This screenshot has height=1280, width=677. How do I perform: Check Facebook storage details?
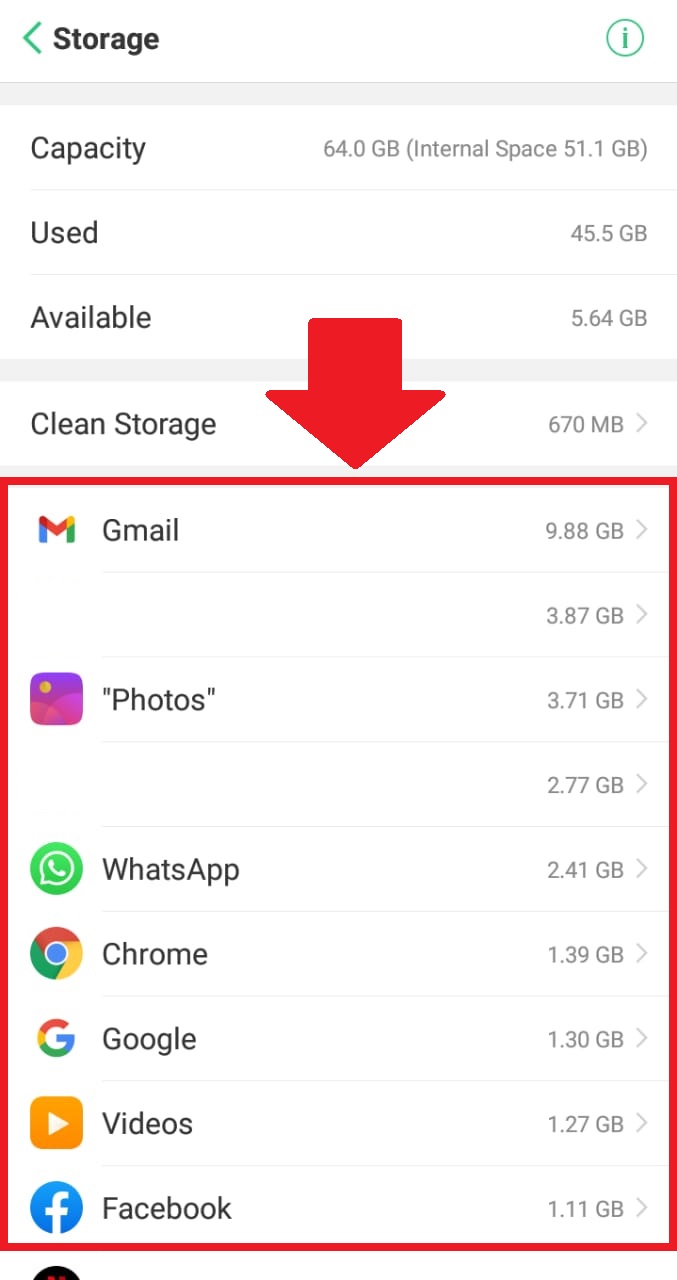pyautogui.click(x=338, y=1207)
